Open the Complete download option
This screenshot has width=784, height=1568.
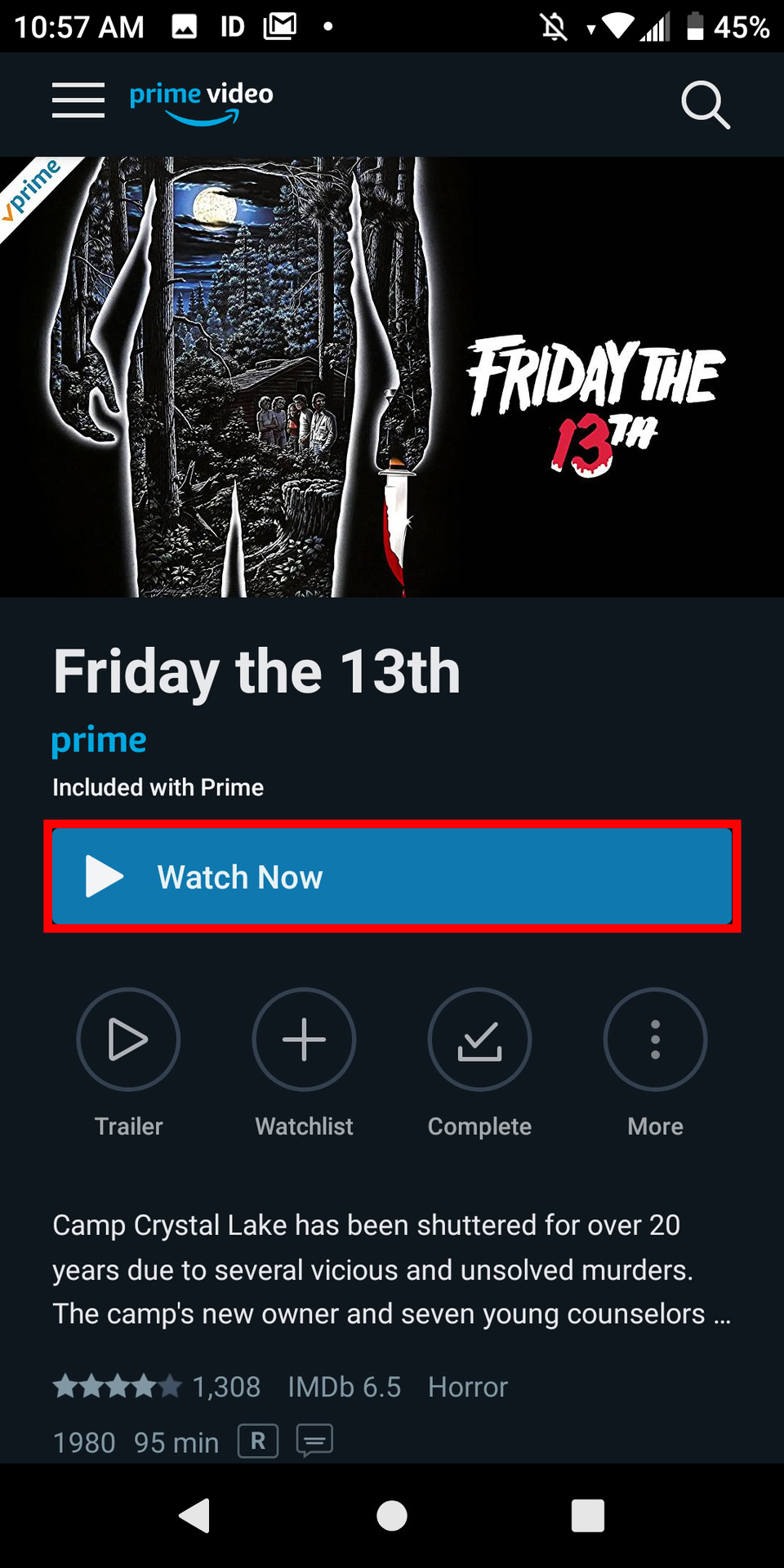pos(479,1040)
